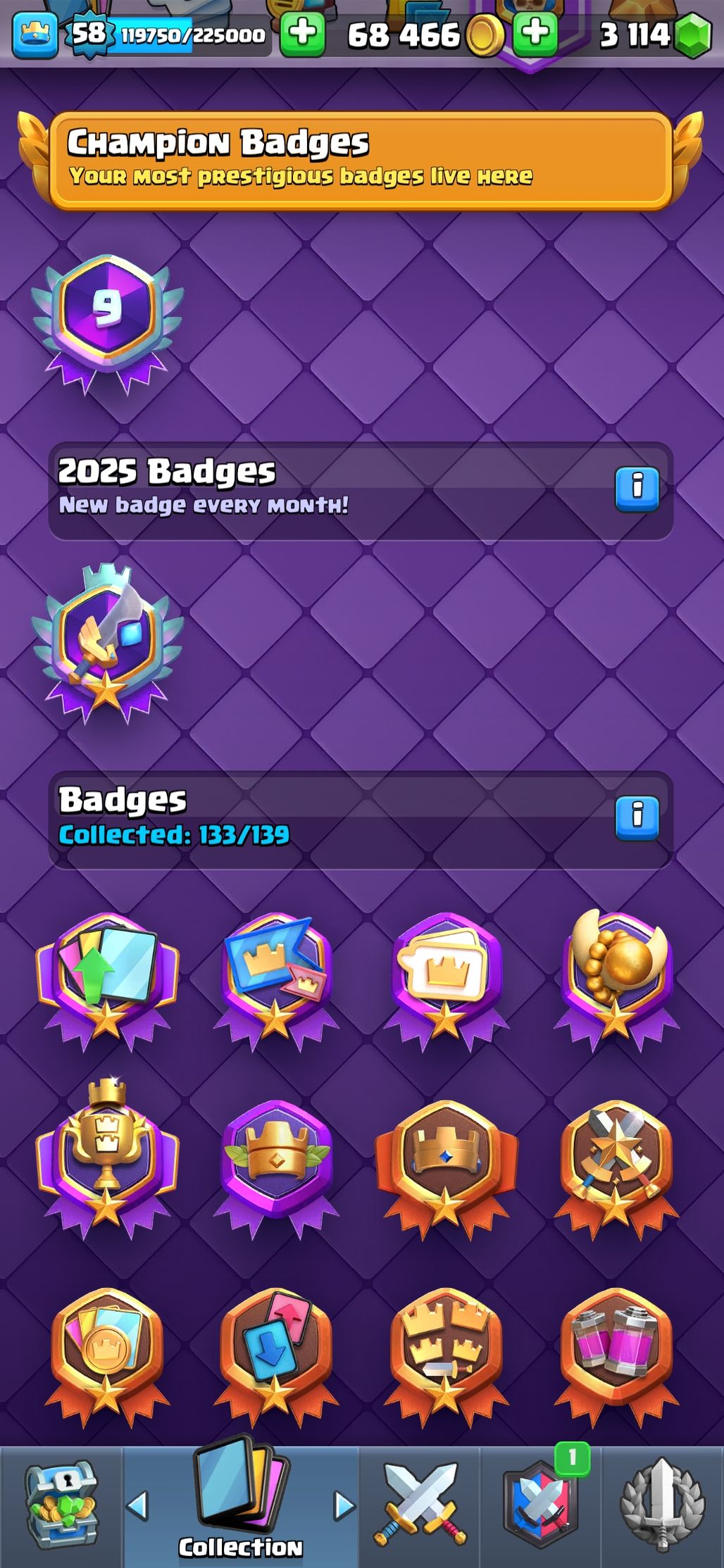Open the three crowns badge
Viewport: 724px width, 1568px height.
coord(445,1346)
